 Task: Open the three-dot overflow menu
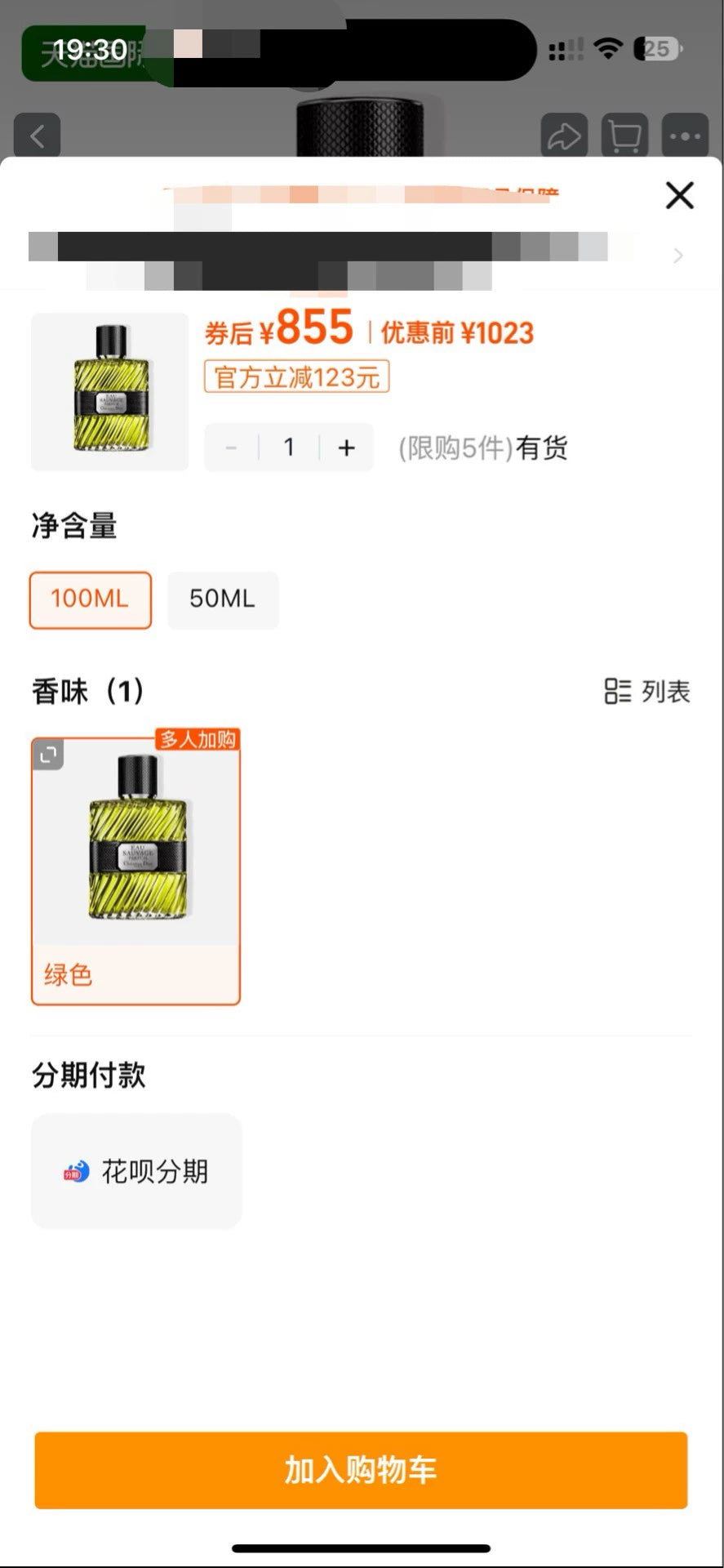coord(685,136)
